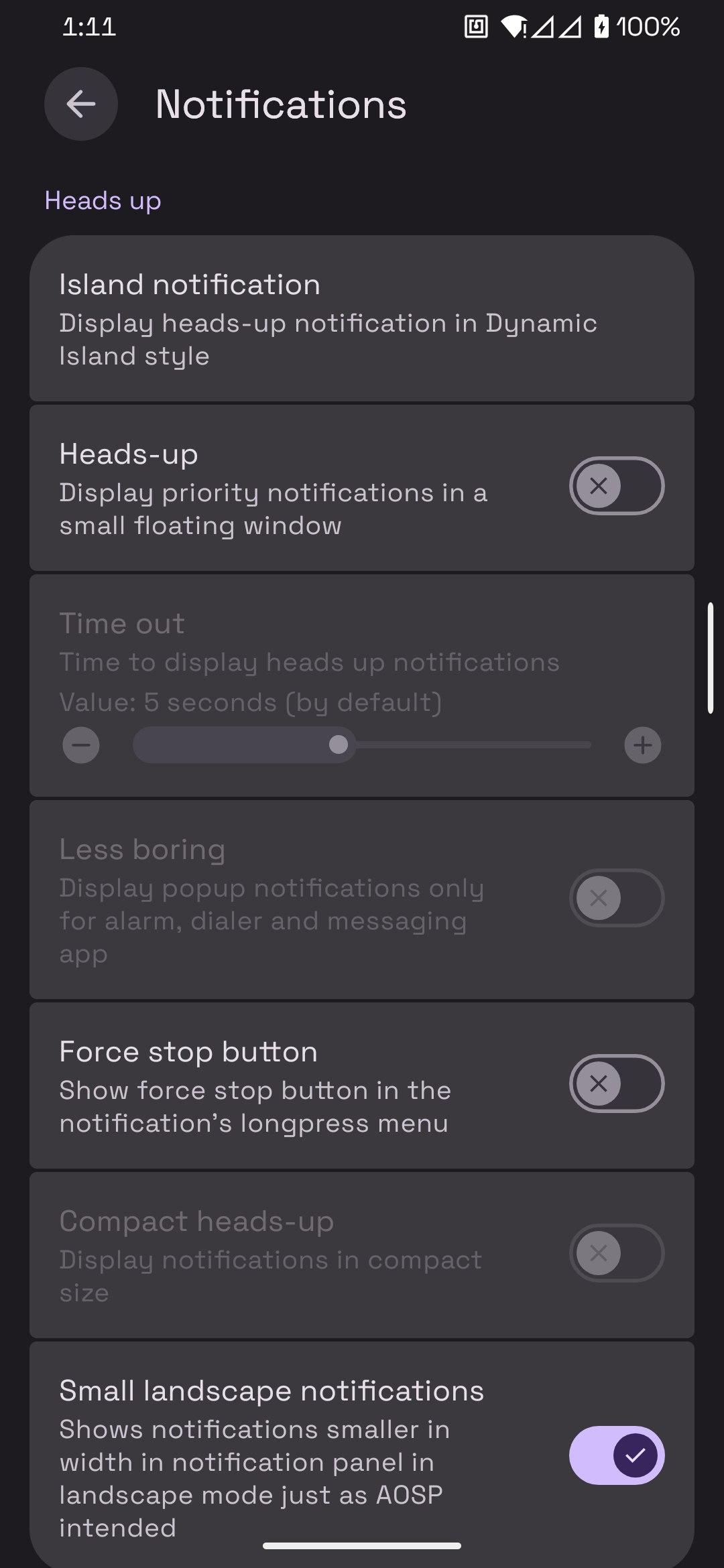Go back from Notifications settings
Image resolution: width=724 pixels, height=1568 pixels.
(x=81, y=104)
